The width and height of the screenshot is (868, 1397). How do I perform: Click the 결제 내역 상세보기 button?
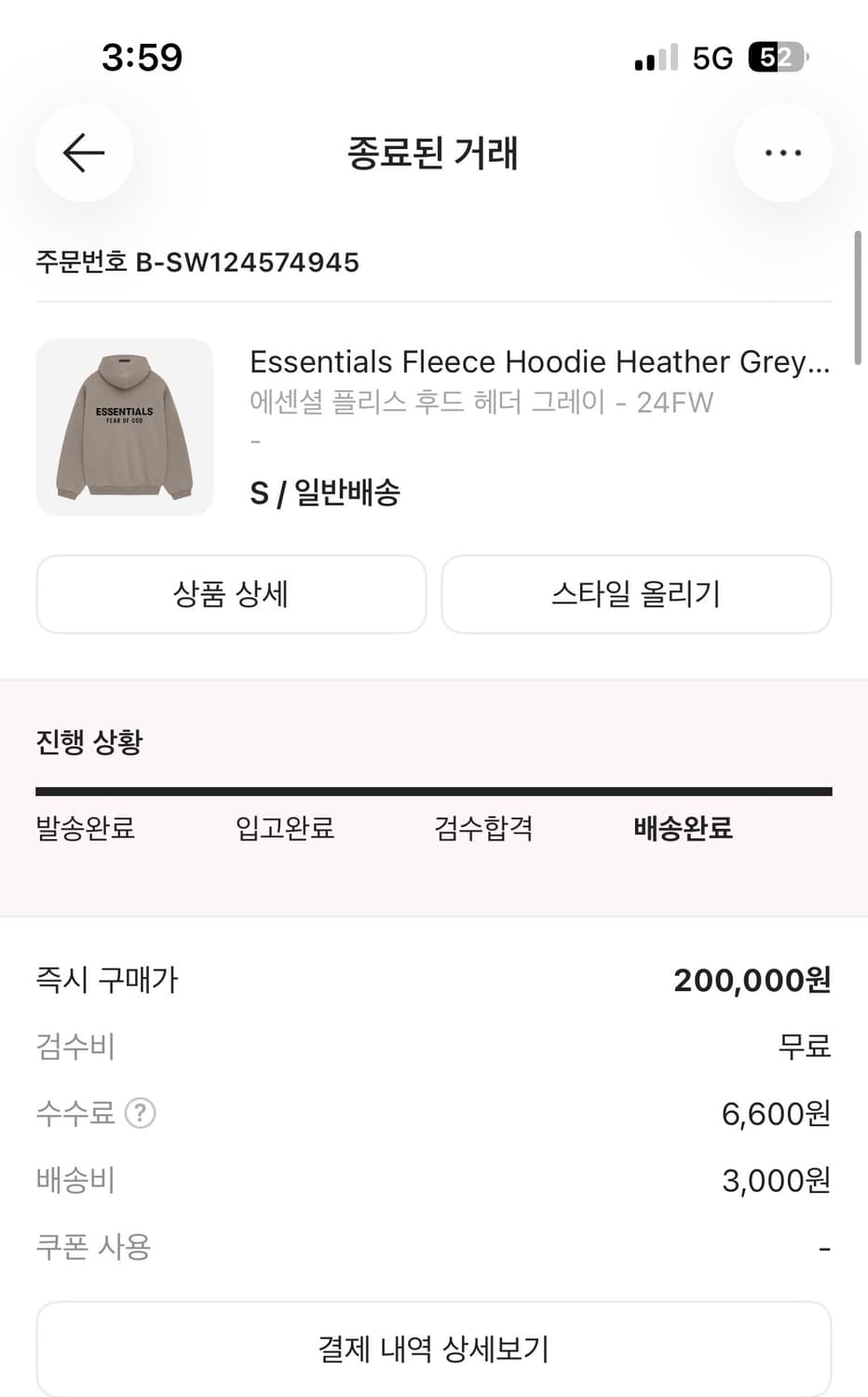coord(434,1348)
